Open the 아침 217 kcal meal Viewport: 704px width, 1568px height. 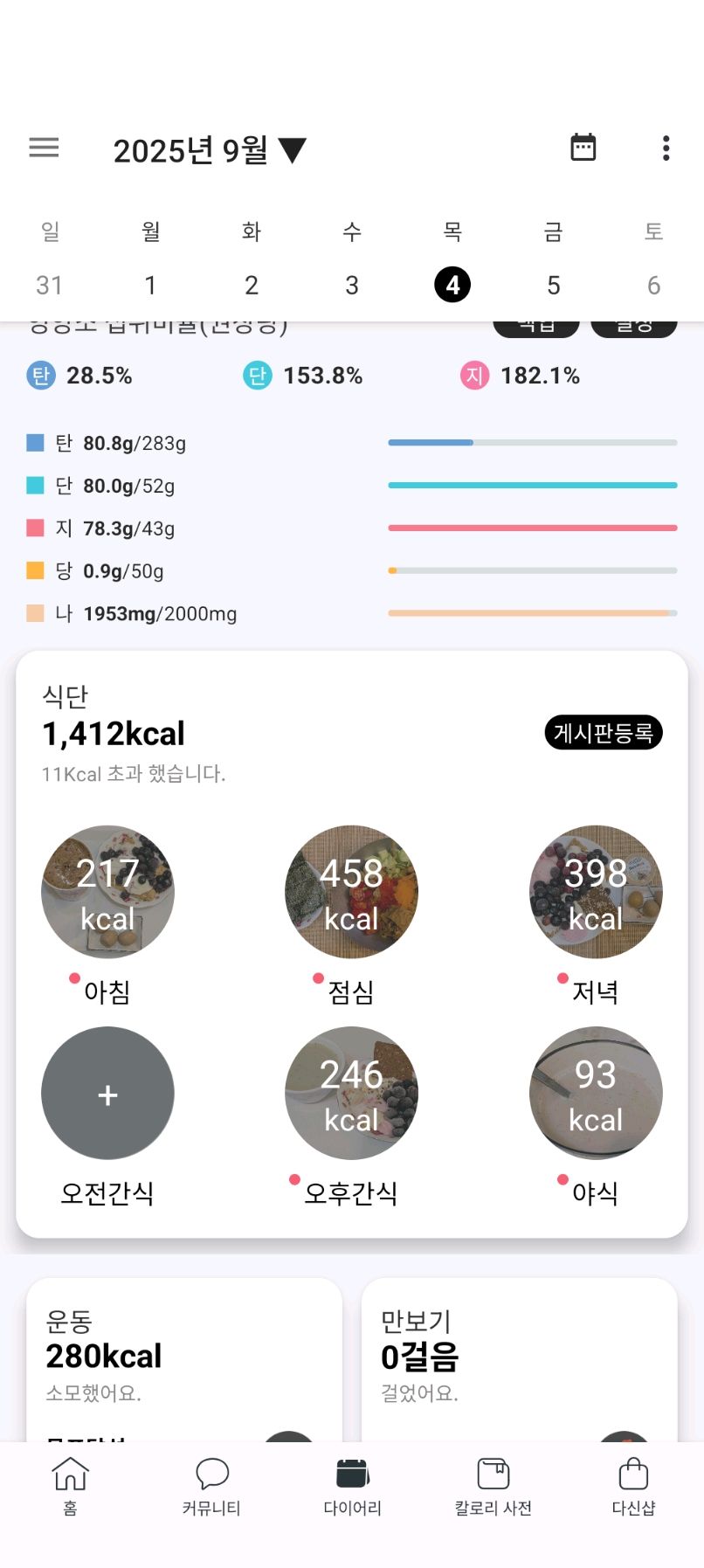tap(107, 892)
